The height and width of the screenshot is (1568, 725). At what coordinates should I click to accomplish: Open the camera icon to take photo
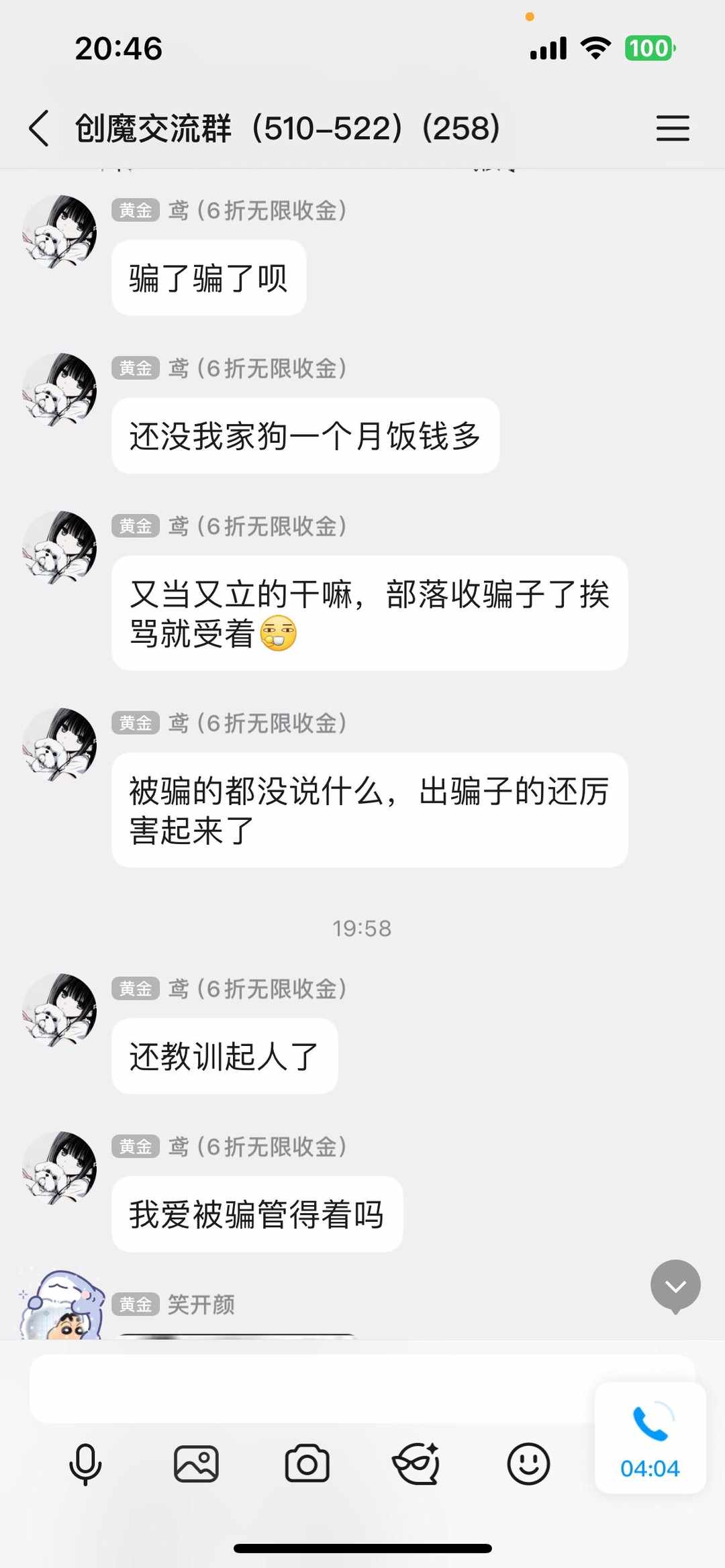coord(307,1466)
